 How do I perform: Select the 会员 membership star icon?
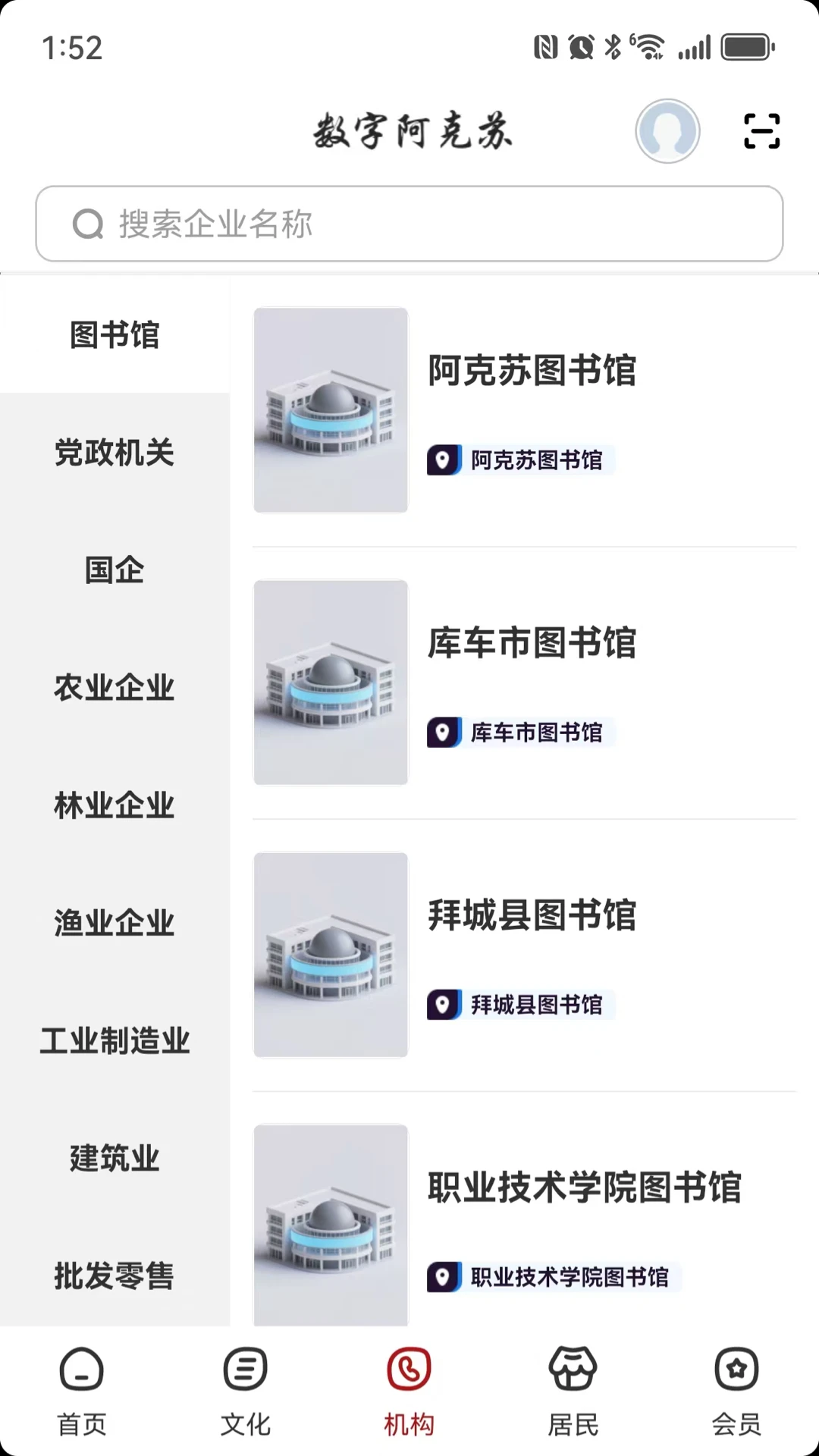[736, 1373]
